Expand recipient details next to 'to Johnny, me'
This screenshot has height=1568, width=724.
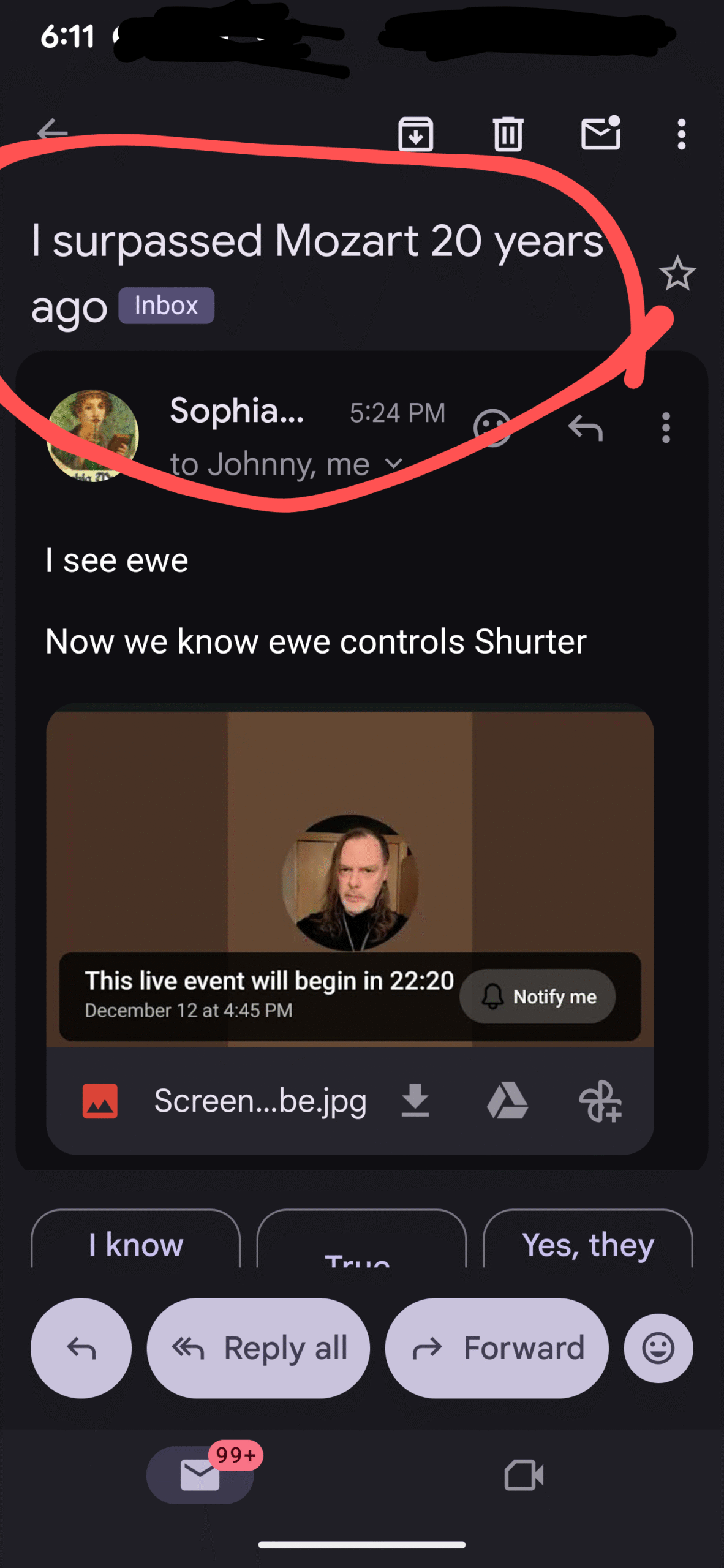click(x=394, y=464)
